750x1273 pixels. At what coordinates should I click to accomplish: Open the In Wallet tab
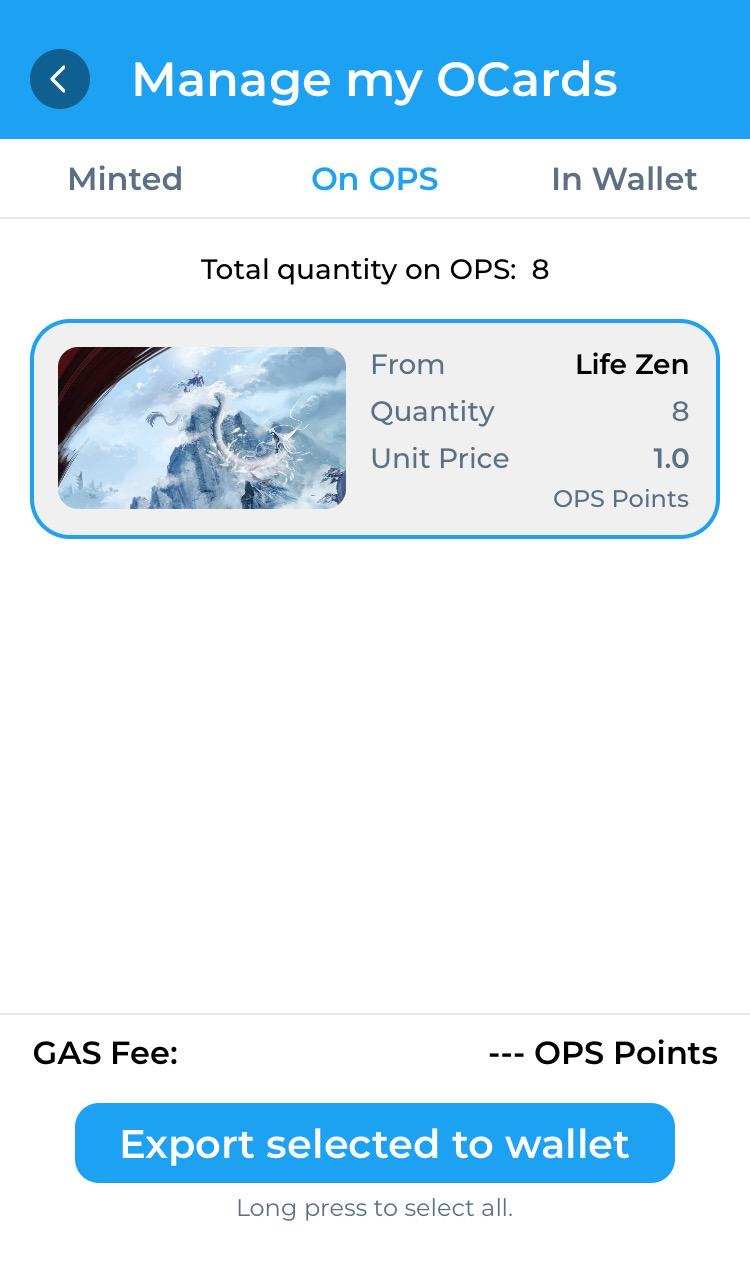[624, 179]
